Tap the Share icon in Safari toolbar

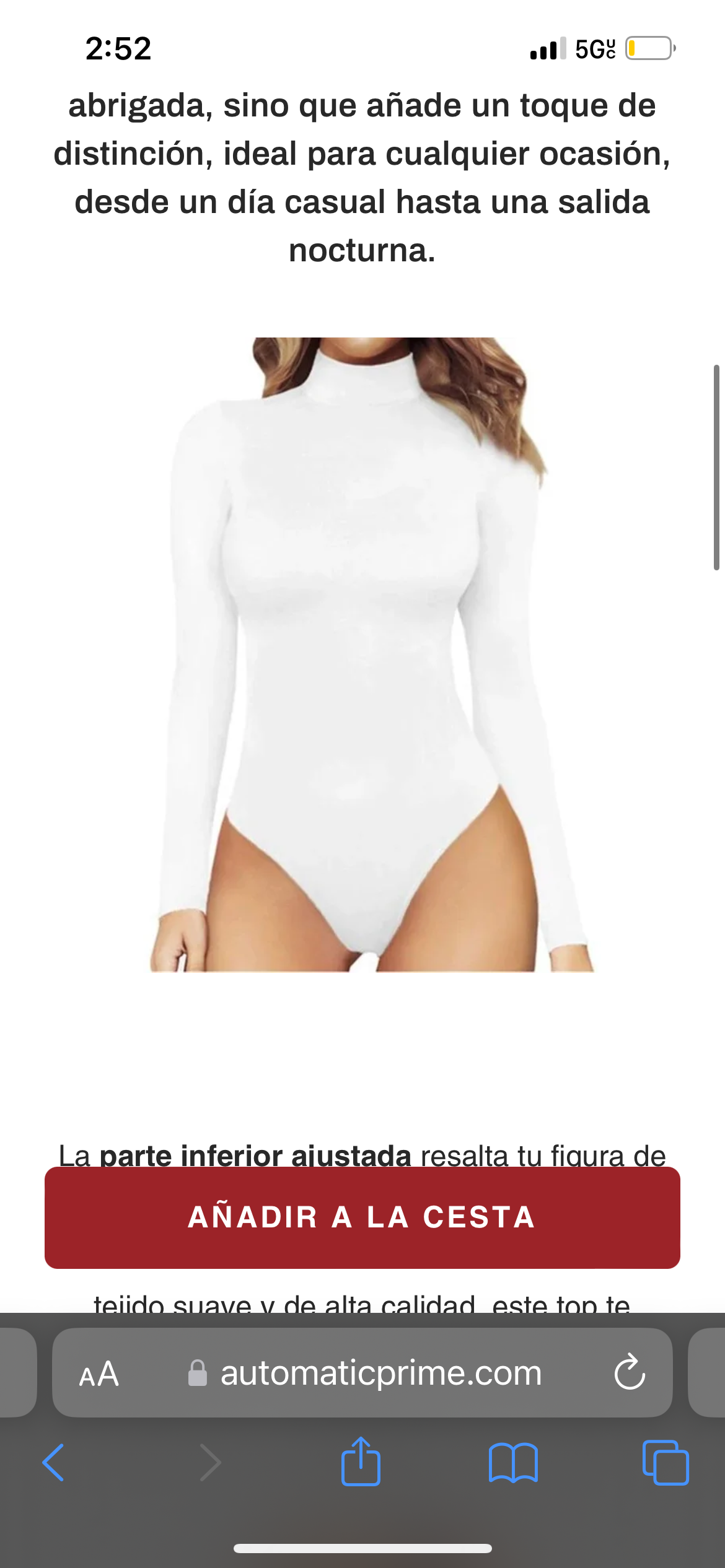pos(362,1463)
